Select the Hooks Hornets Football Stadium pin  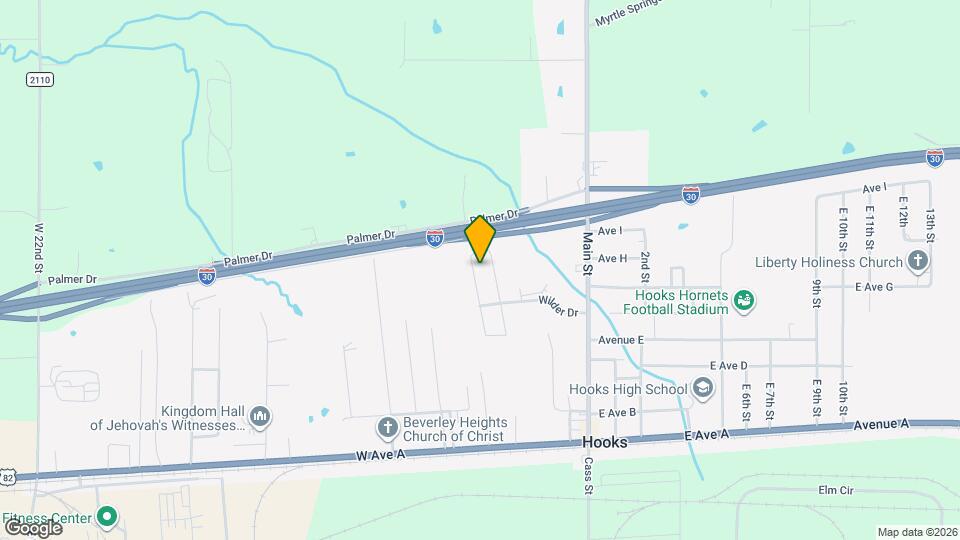(x=743, y=299)
